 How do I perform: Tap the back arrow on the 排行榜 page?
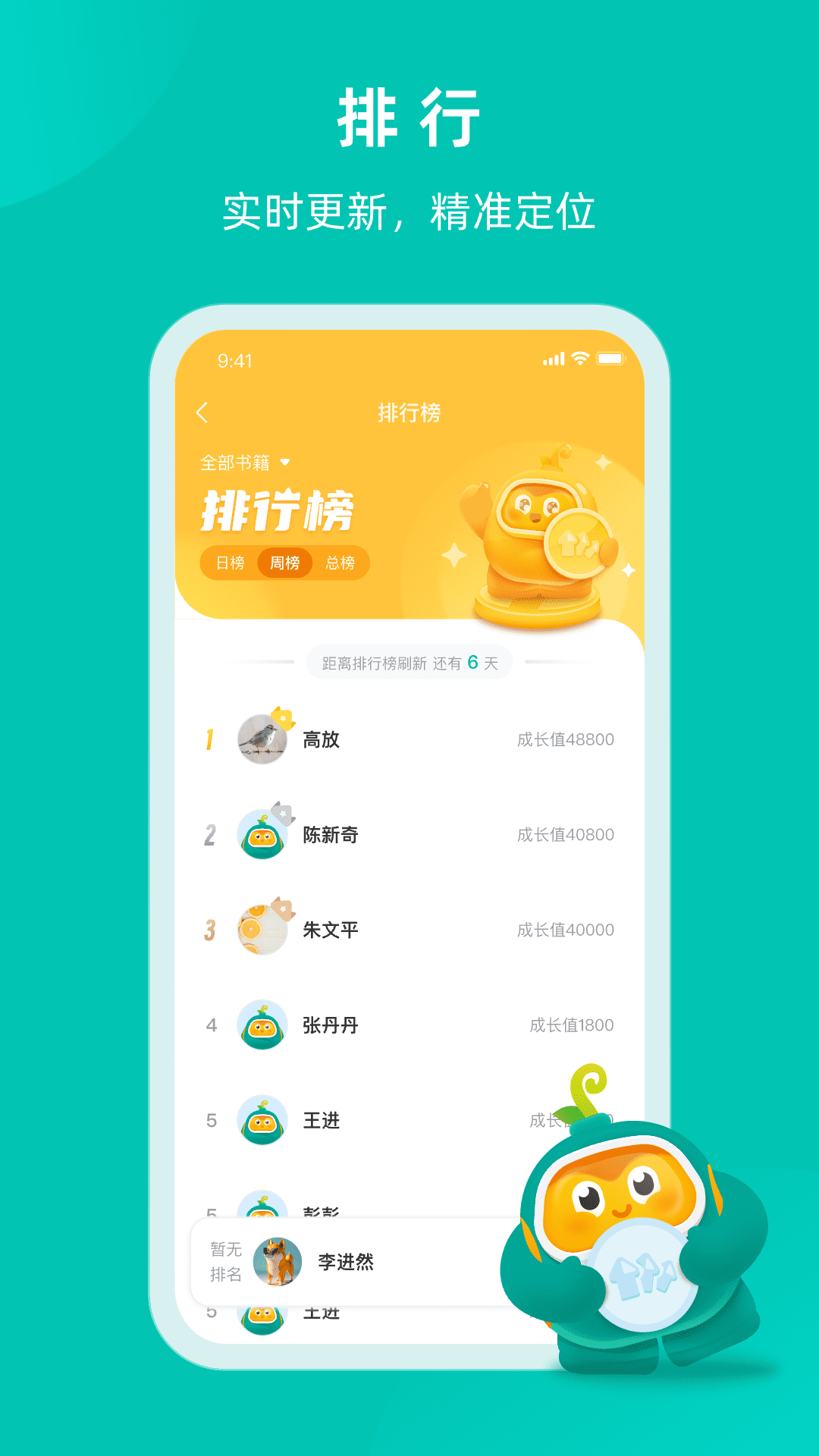[202, 413]
